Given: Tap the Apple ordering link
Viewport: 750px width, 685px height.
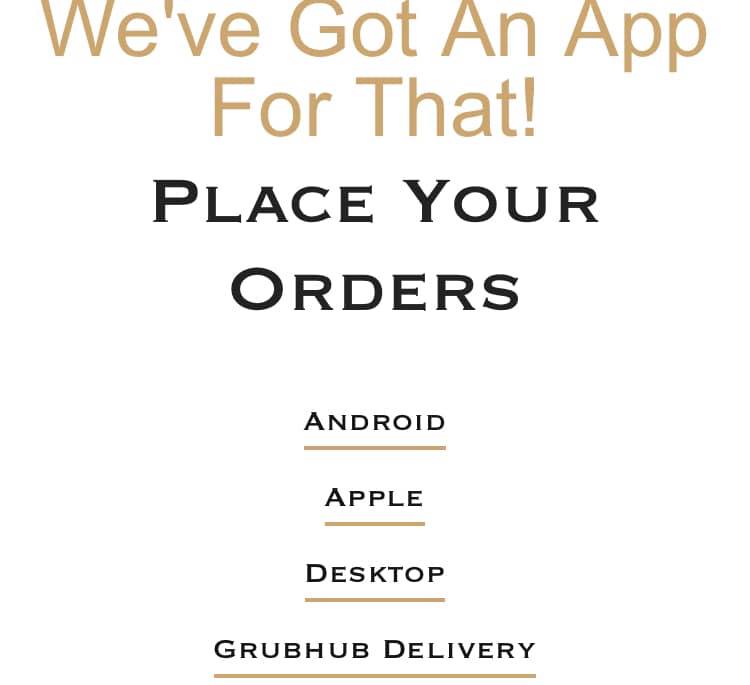Looking at the screenshot, I should [x=374, y=498].
